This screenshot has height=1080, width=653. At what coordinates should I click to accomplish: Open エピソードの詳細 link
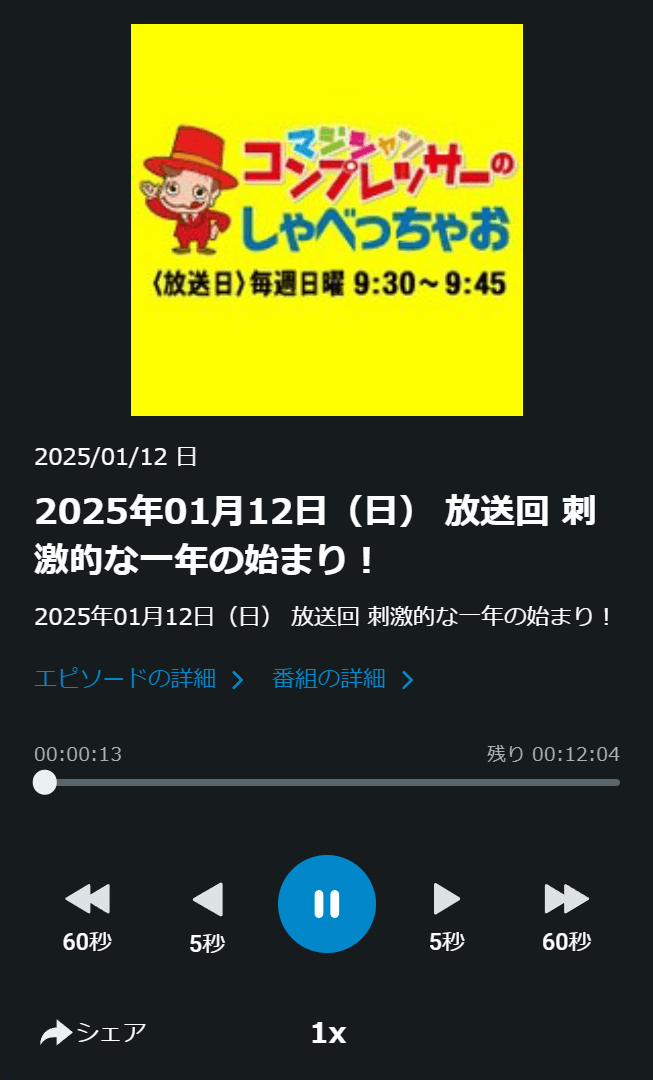[x=138, y=679]
